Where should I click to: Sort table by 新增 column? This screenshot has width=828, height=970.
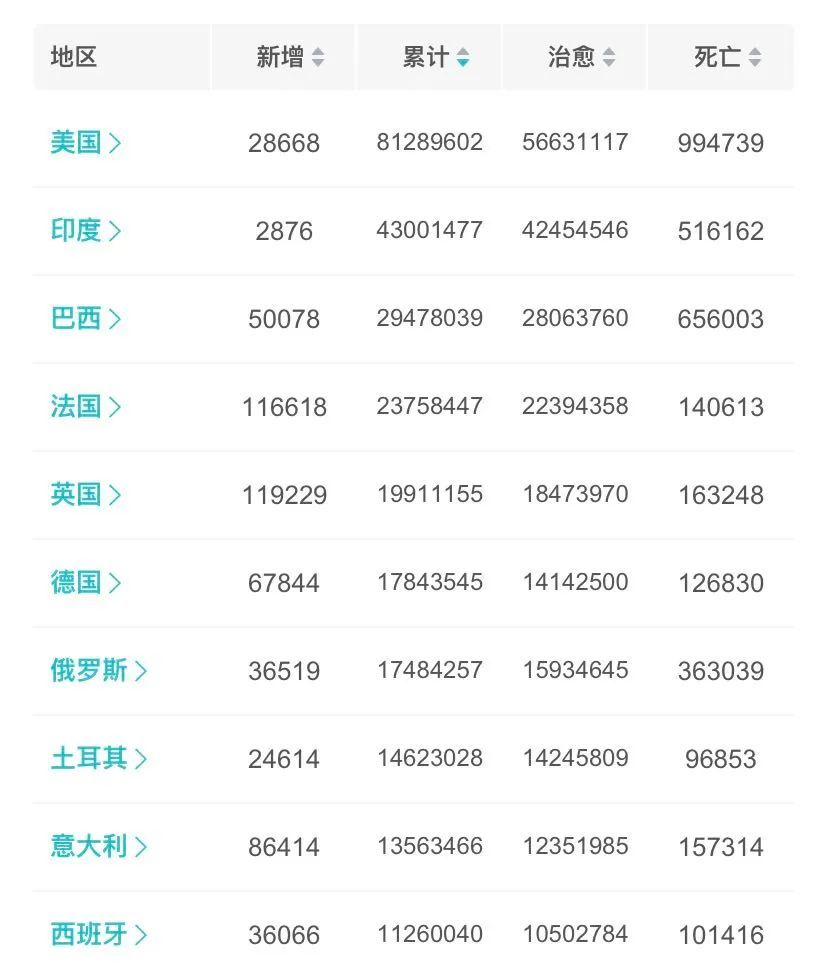(x=290, y=57)
